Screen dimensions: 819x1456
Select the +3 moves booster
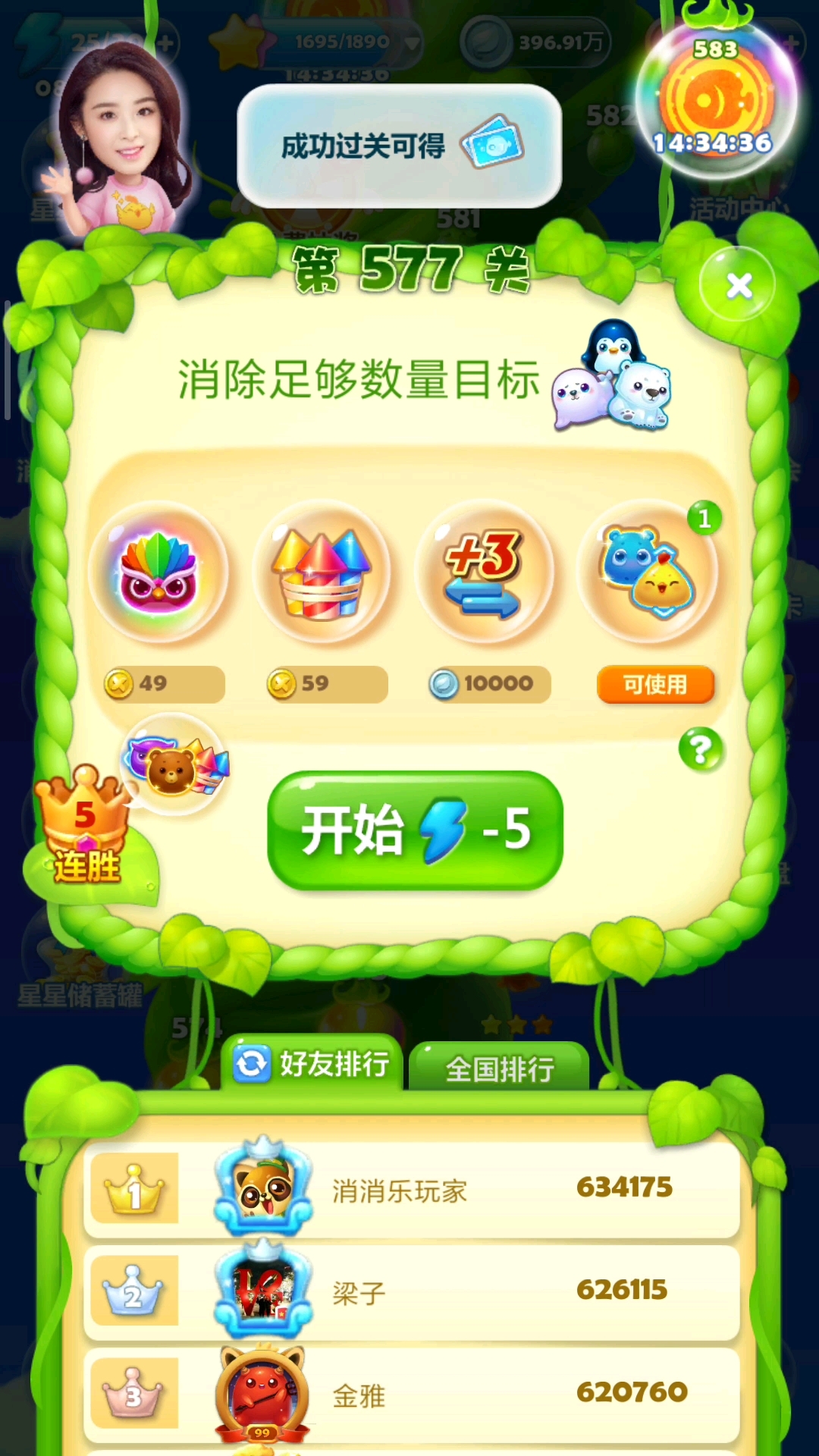click(484, 574)
